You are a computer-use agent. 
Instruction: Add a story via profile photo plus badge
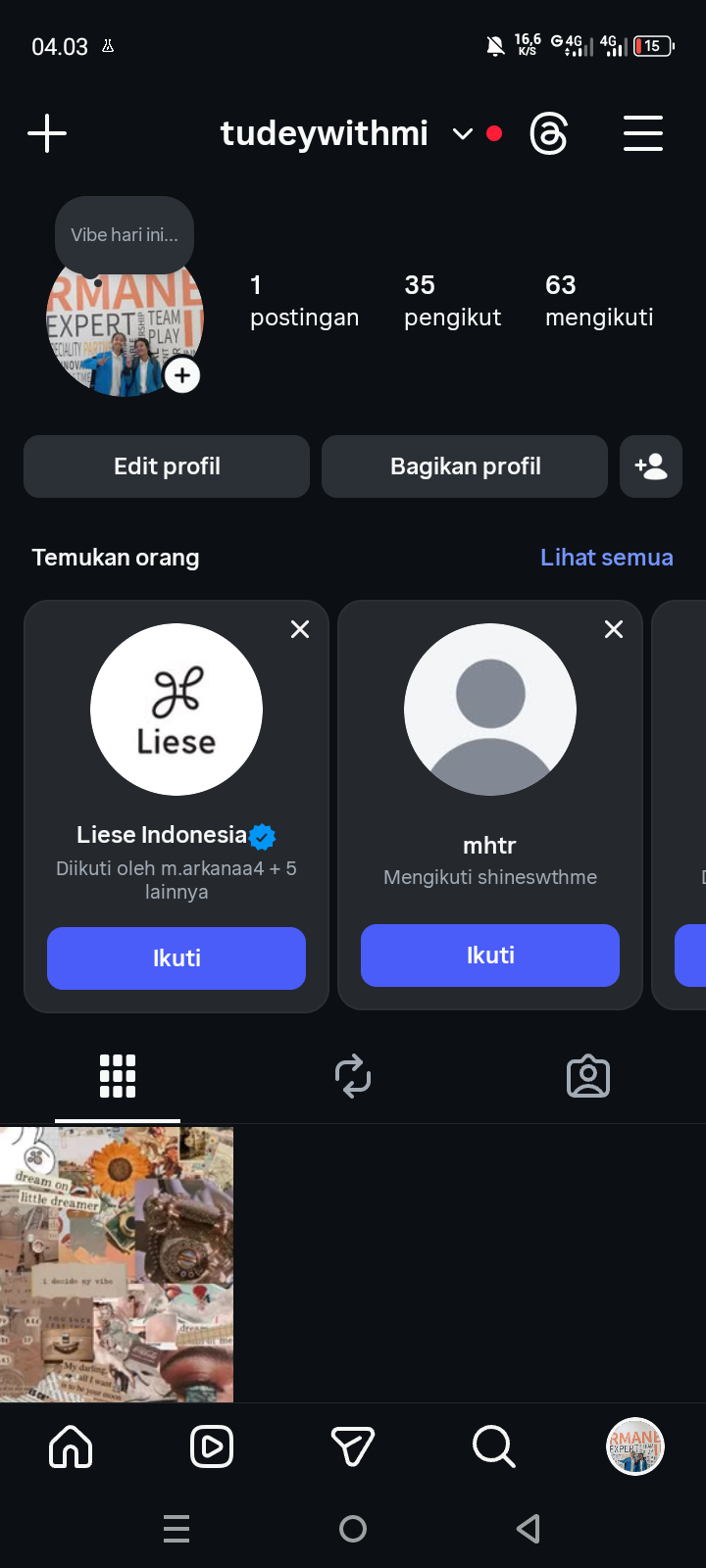pyautogui.click(x=182, y=375)
